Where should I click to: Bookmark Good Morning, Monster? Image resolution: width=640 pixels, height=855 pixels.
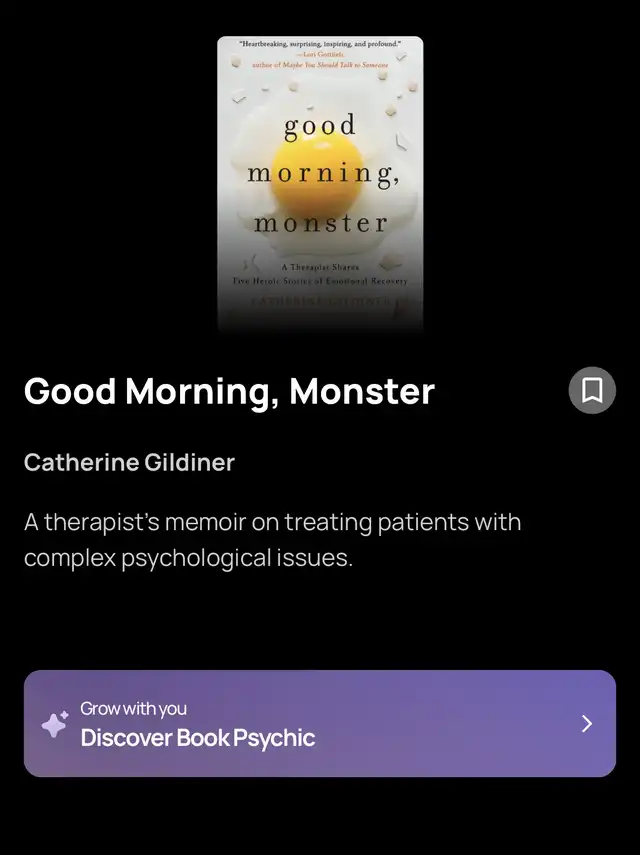(592, 390)
